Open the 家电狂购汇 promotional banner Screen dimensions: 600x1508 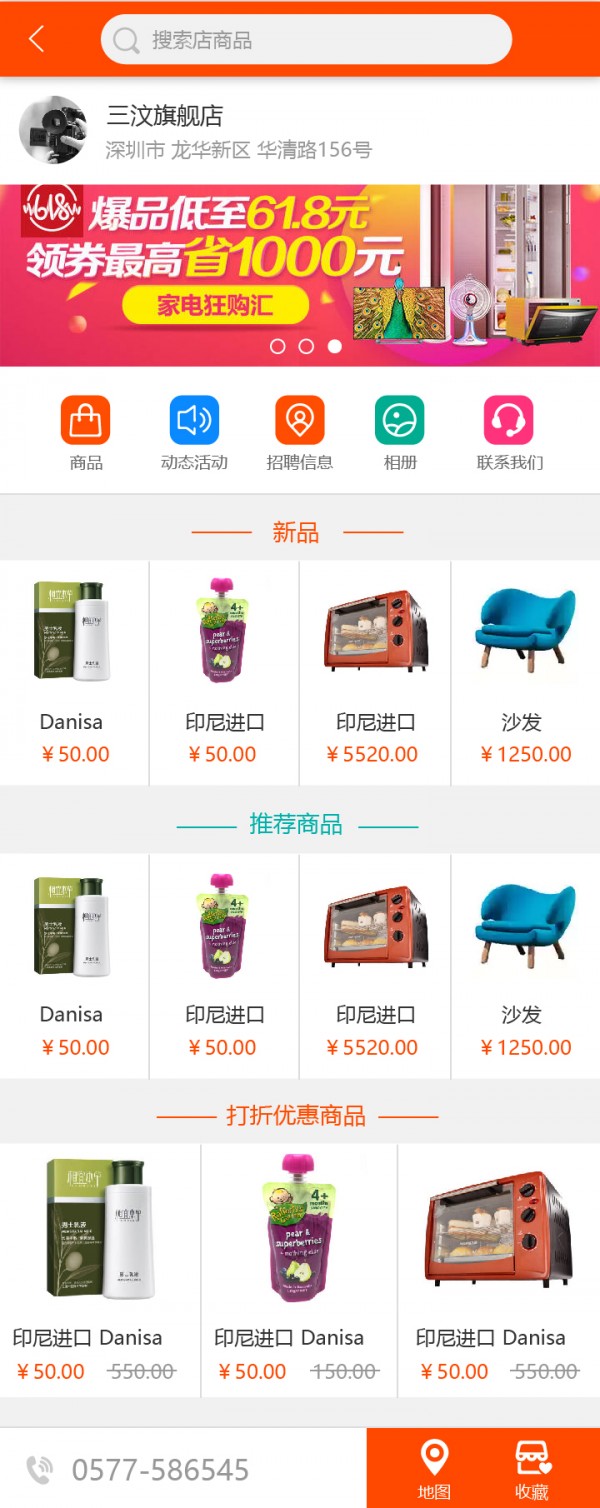tap(300, 275)
